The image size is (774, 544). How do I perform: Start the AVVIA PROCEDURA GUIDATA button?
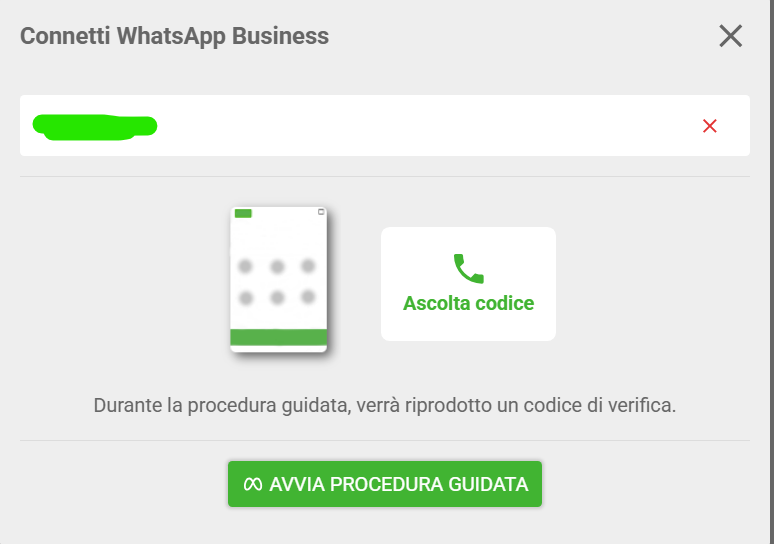point(385,484)
